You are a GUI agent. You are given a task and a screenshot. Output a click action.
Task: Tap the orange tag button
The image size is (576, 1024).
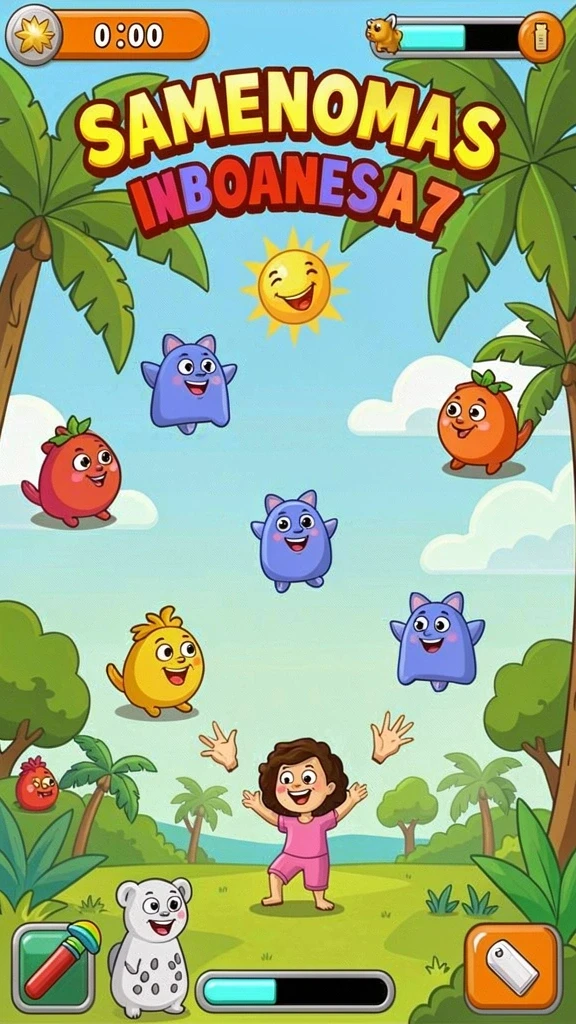(513, 968)
